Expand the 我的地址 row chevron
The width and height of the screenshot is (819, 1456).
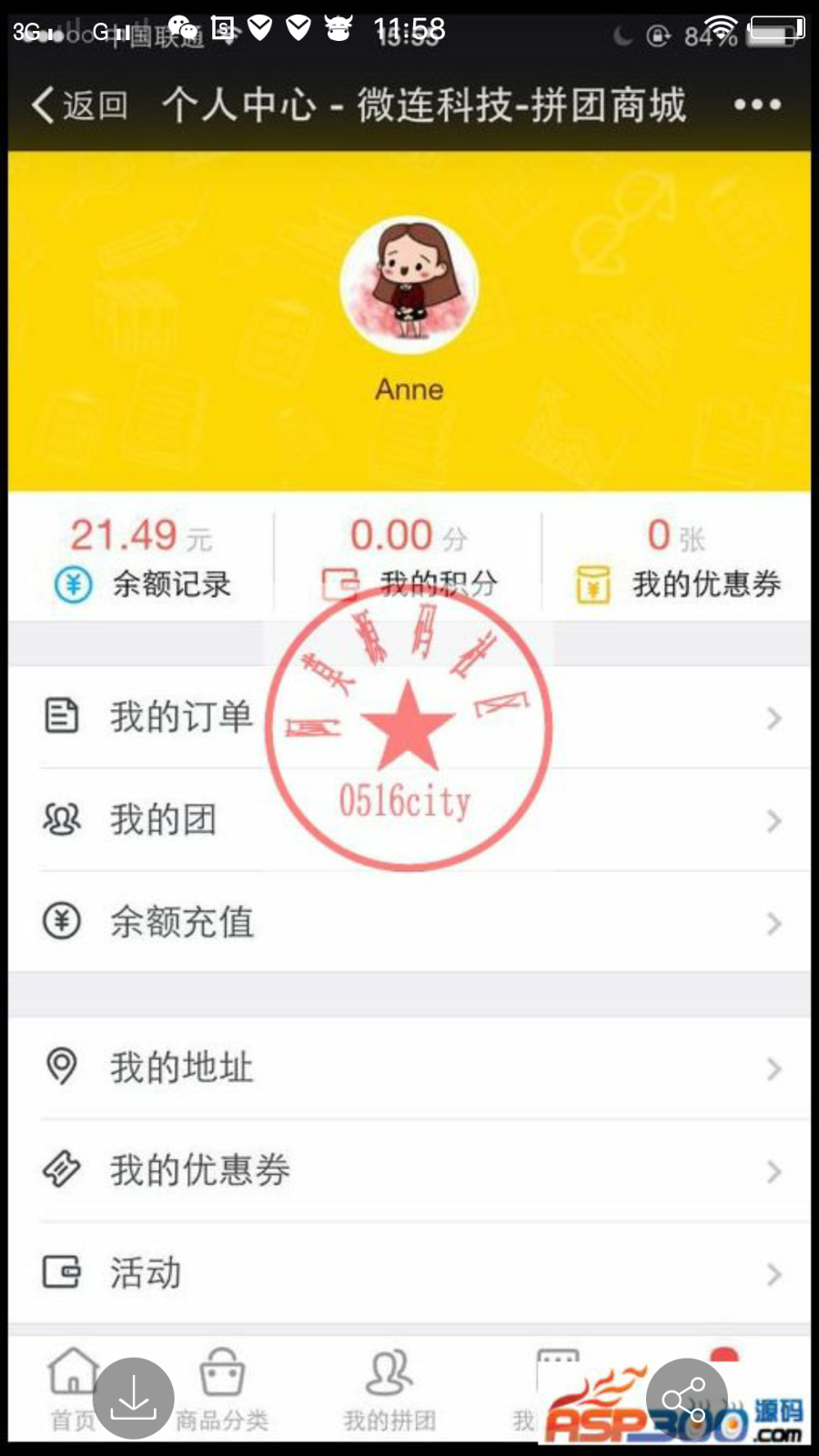click(773, 1069)
